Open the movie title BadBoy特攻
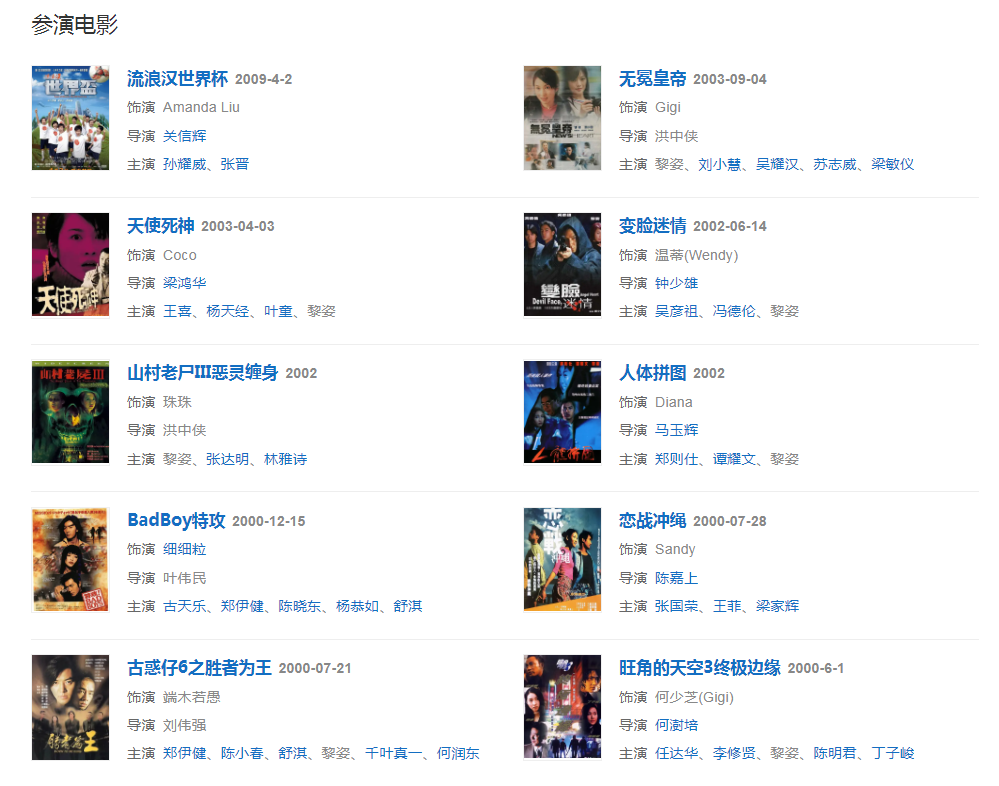 pos(176,521)
